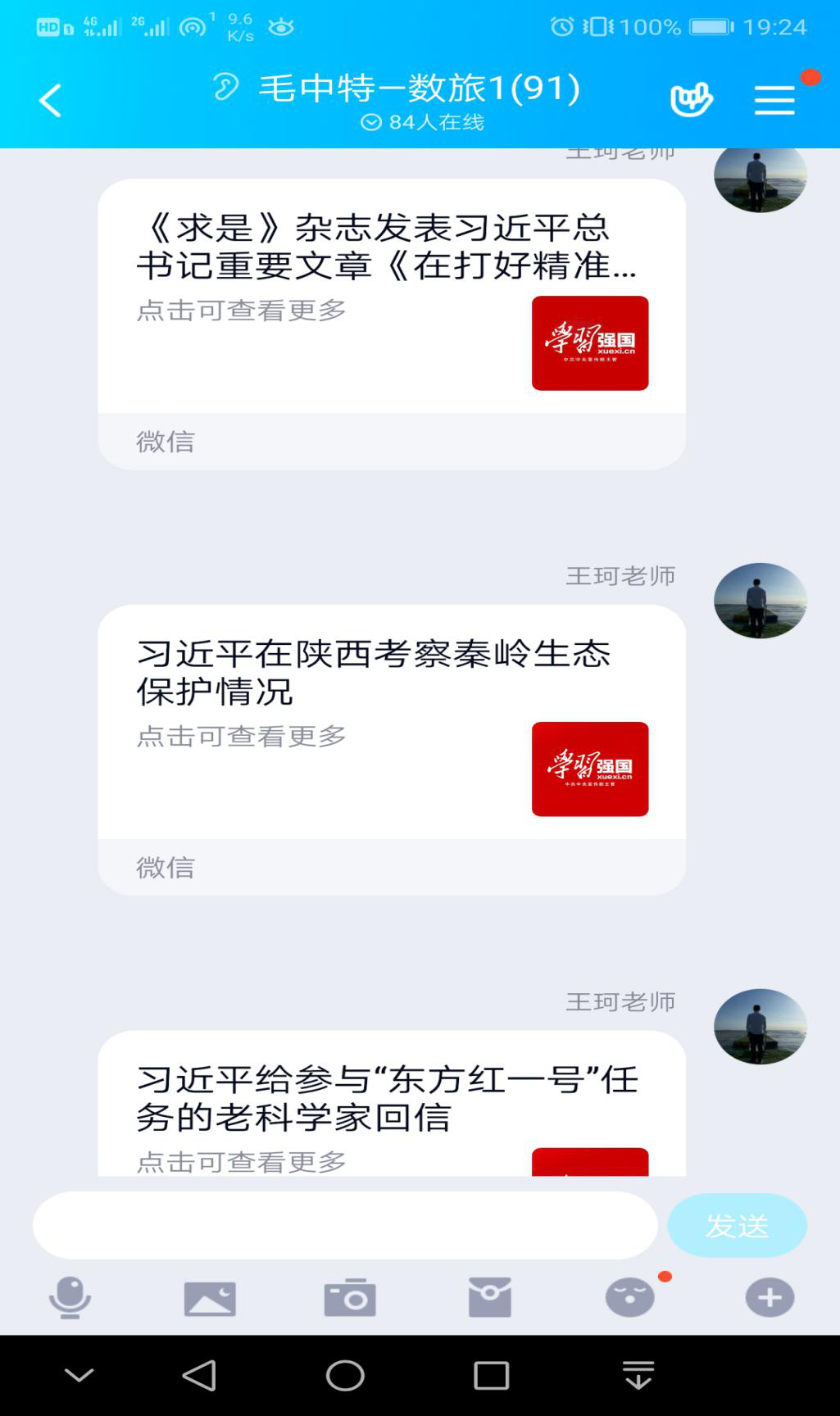Screen dimensions: 840x1416
Task: Open the group chat menu
Action: click(774, 101)
